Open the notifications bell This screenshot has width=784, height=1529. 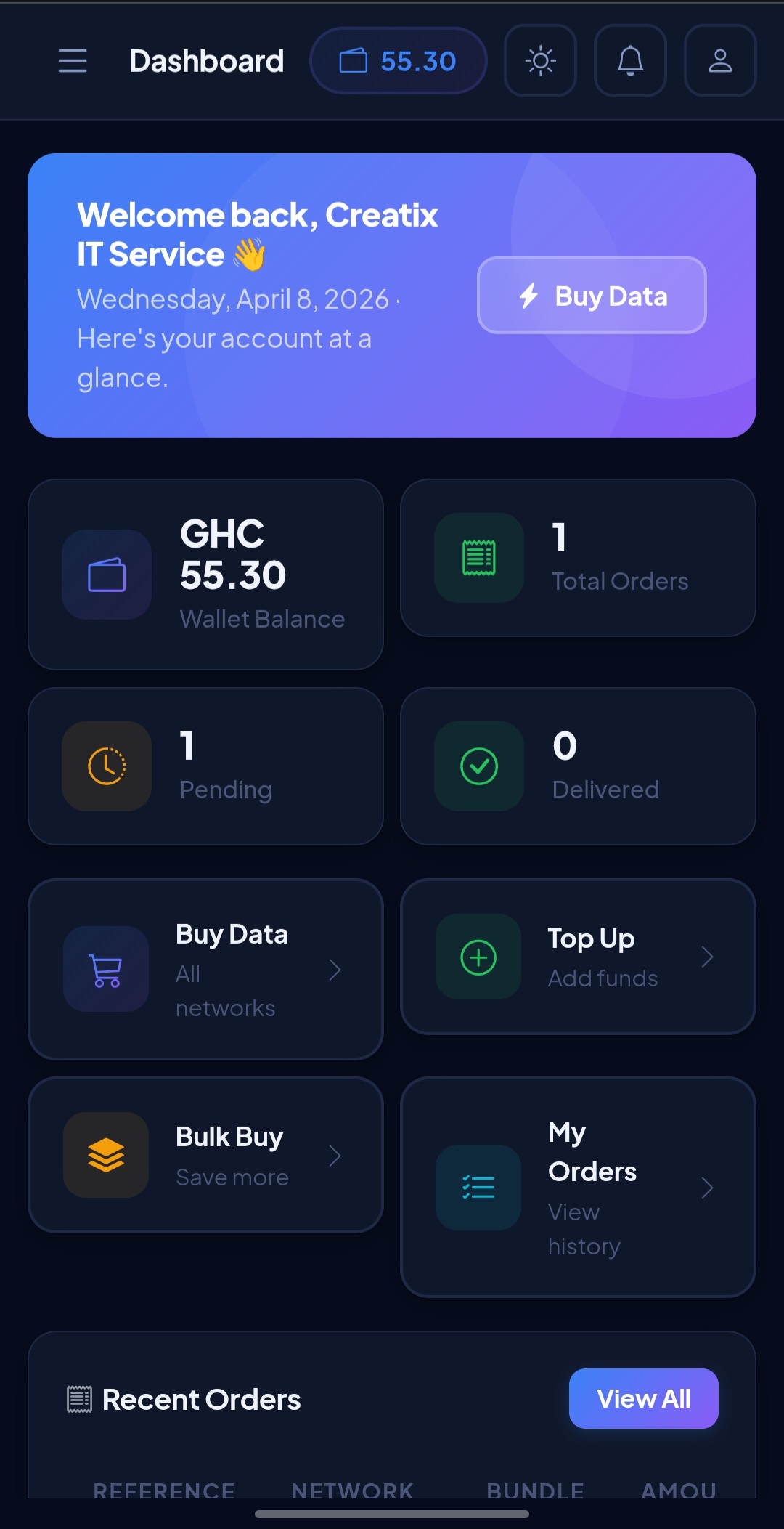click(630, 61)
